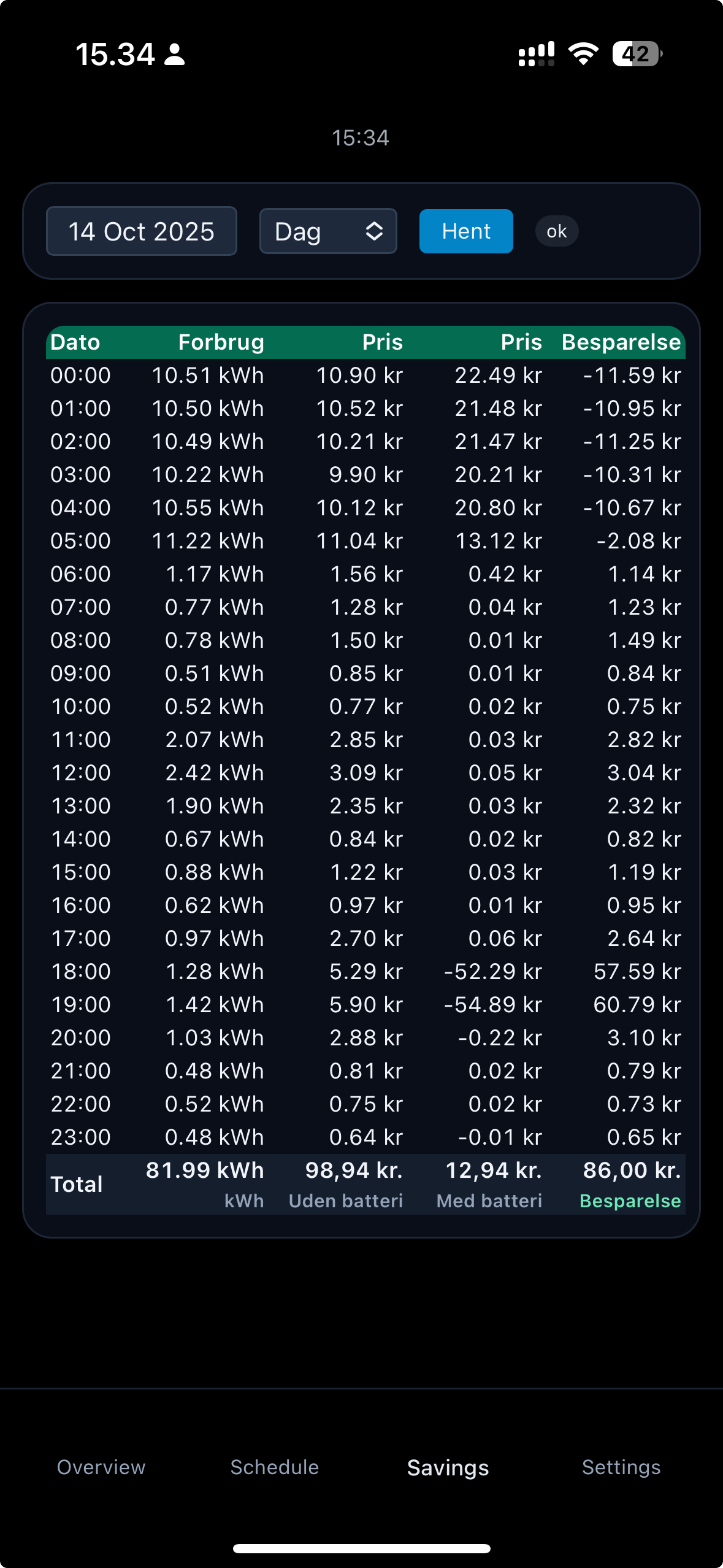Switch to the Overview tab
723x1568 pixels.
101,1467
